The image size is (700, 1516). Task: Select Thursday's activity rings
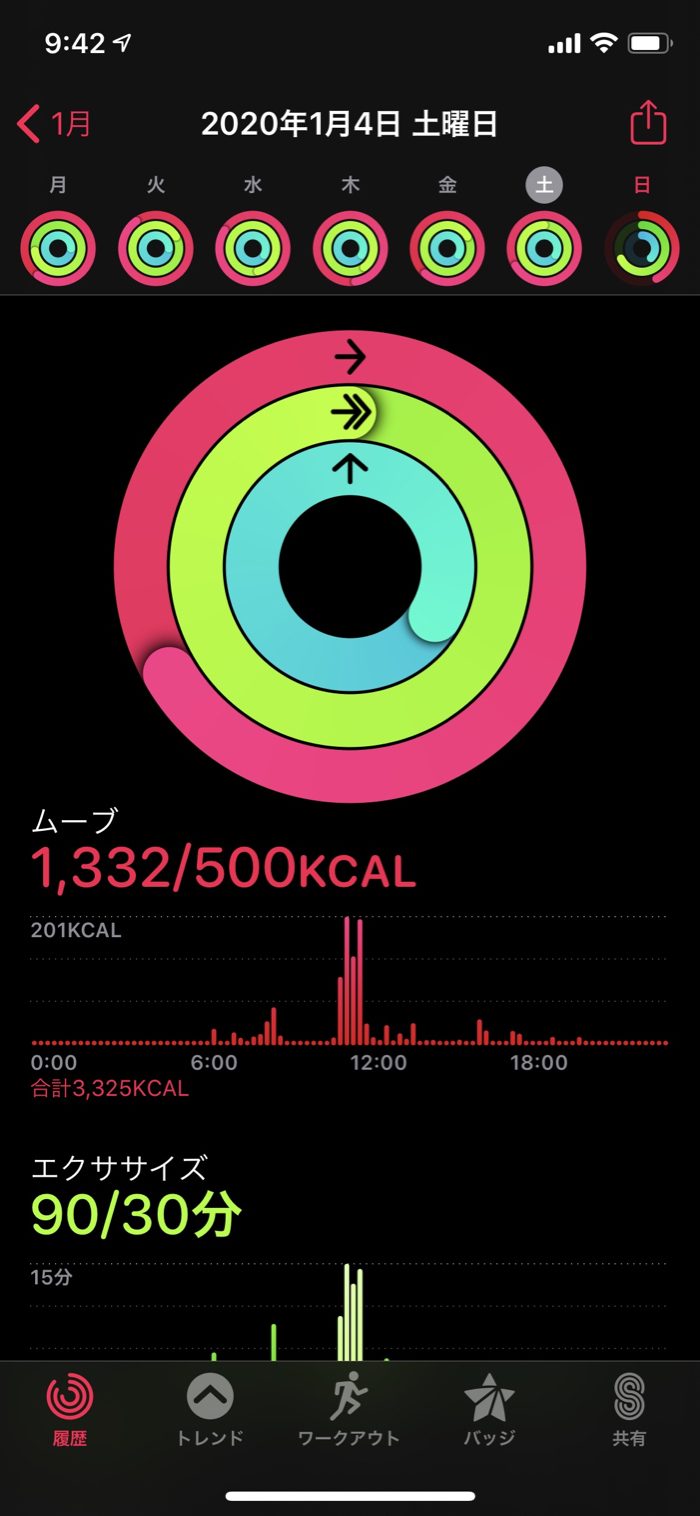350,248
